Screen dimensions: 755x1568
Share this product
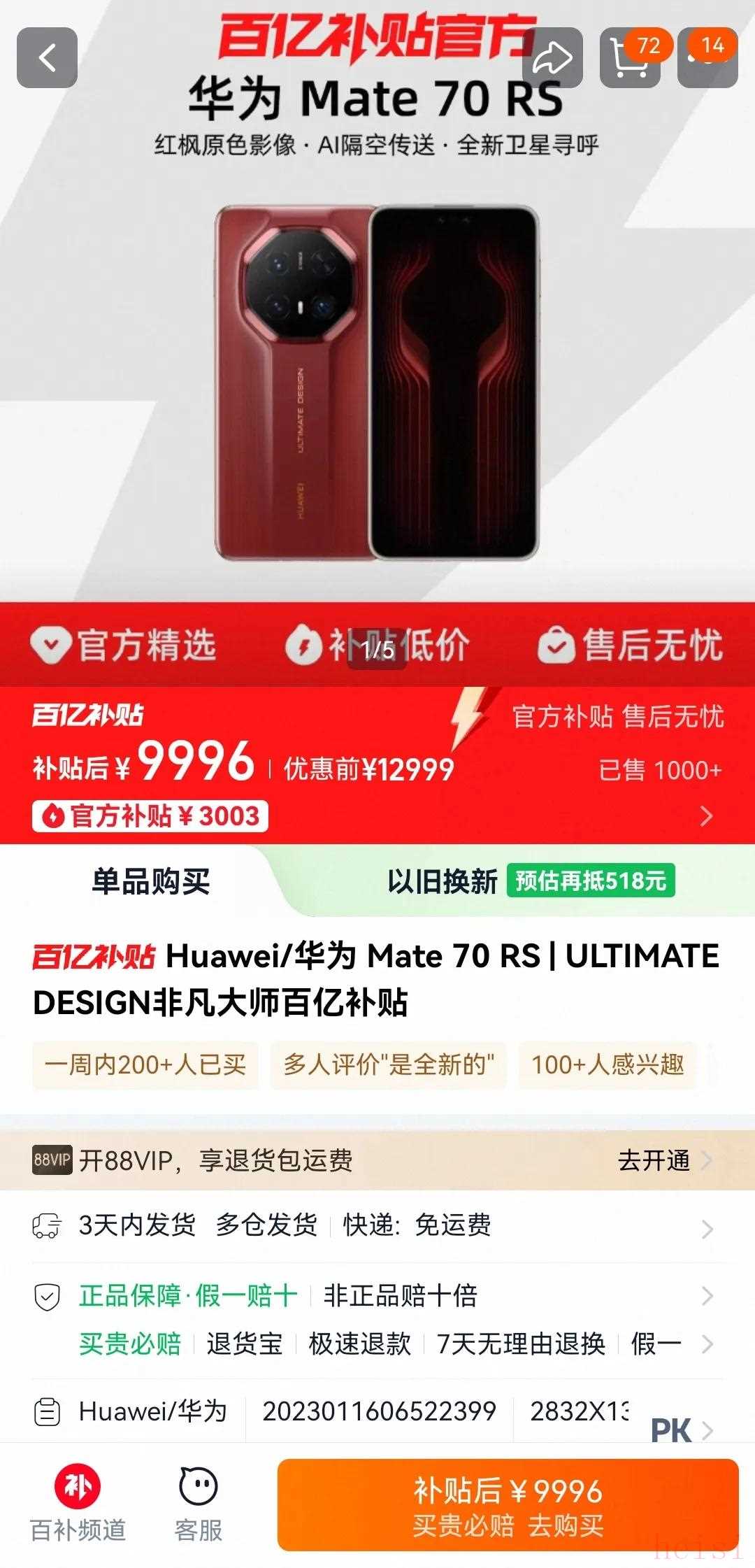[x=552, y=58]
